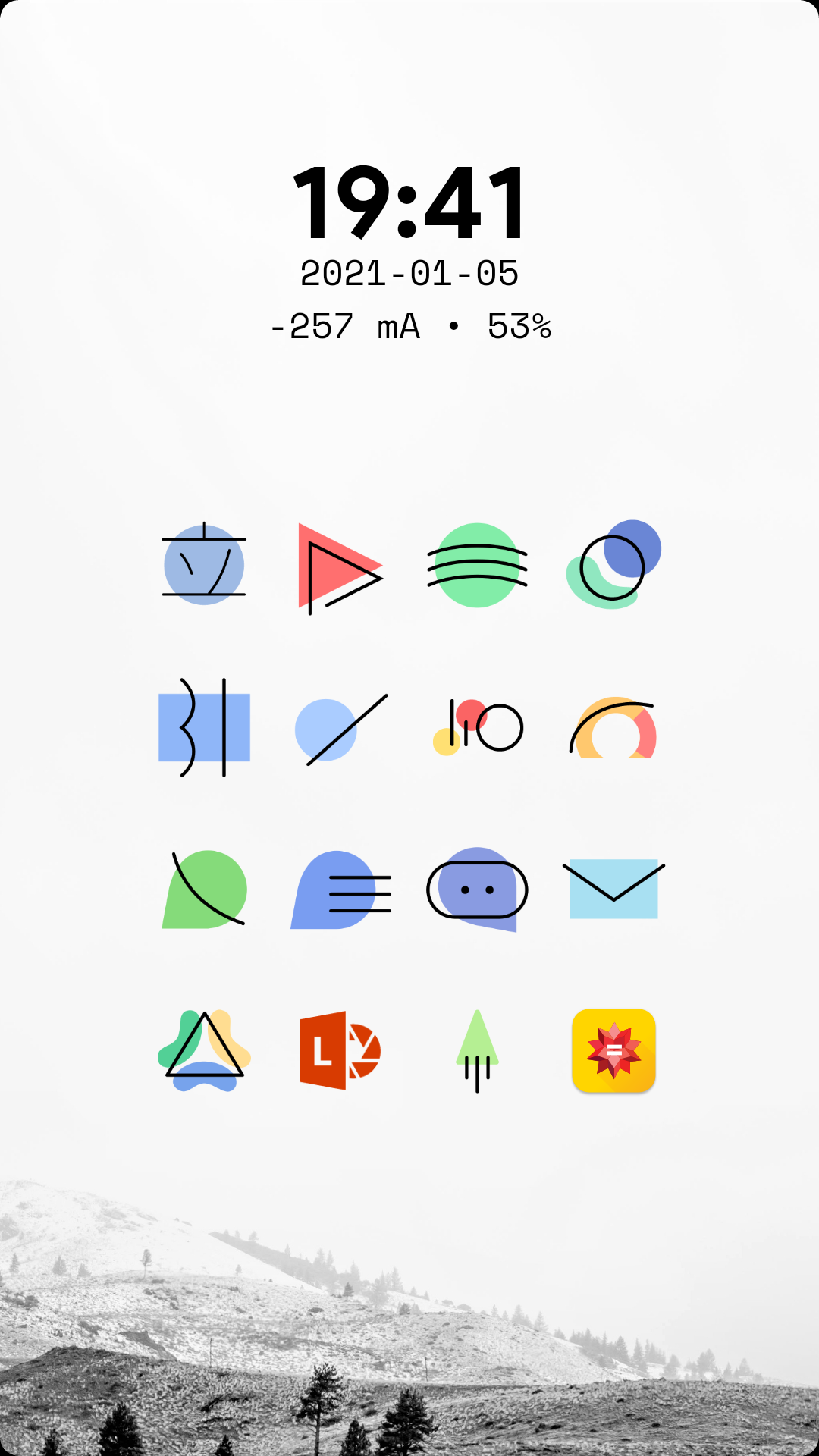Image resolution: width=819 pixels, height=1456 pixels.
Task: Launch Microsoft Office Lens
Action: [x=341, y=1050]
